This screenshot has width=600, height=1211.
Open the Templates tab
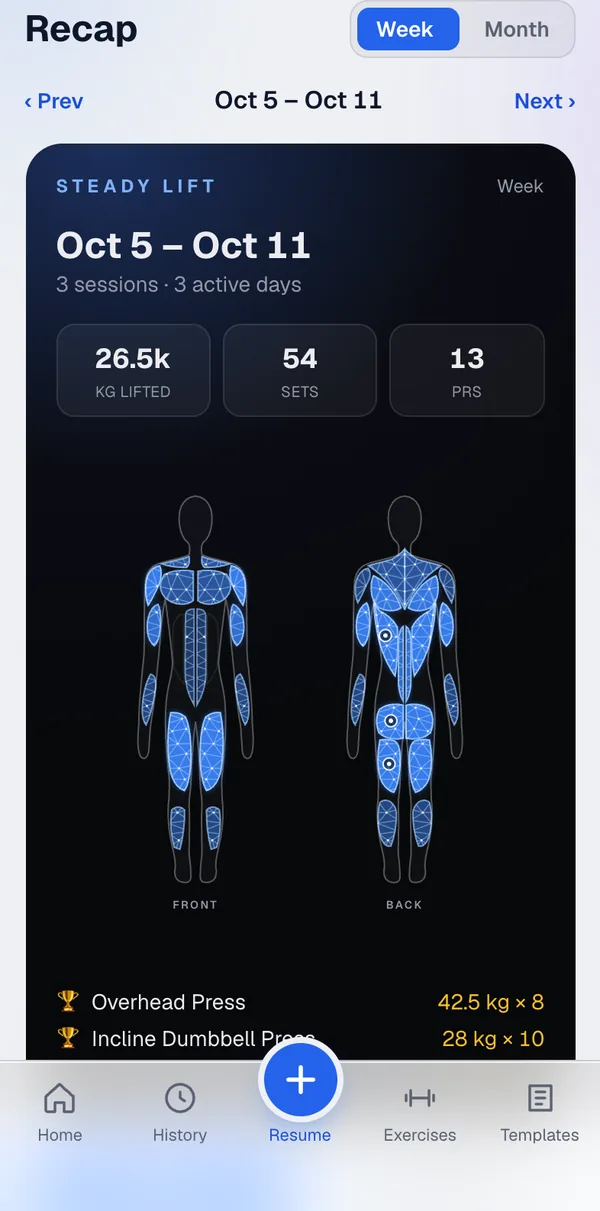540,1112
